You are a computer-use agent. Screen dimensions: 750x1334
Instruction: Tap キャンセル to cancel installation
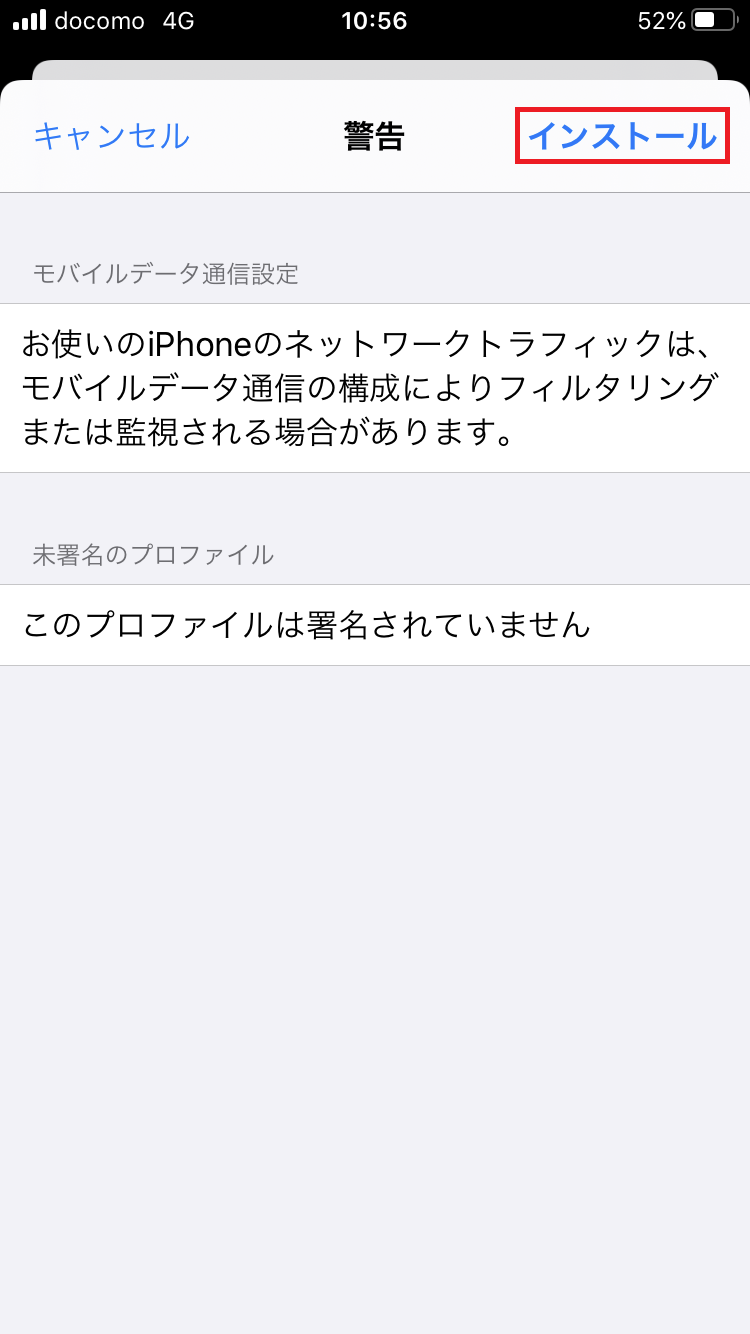pyautogui.click(x=112, y=137)
